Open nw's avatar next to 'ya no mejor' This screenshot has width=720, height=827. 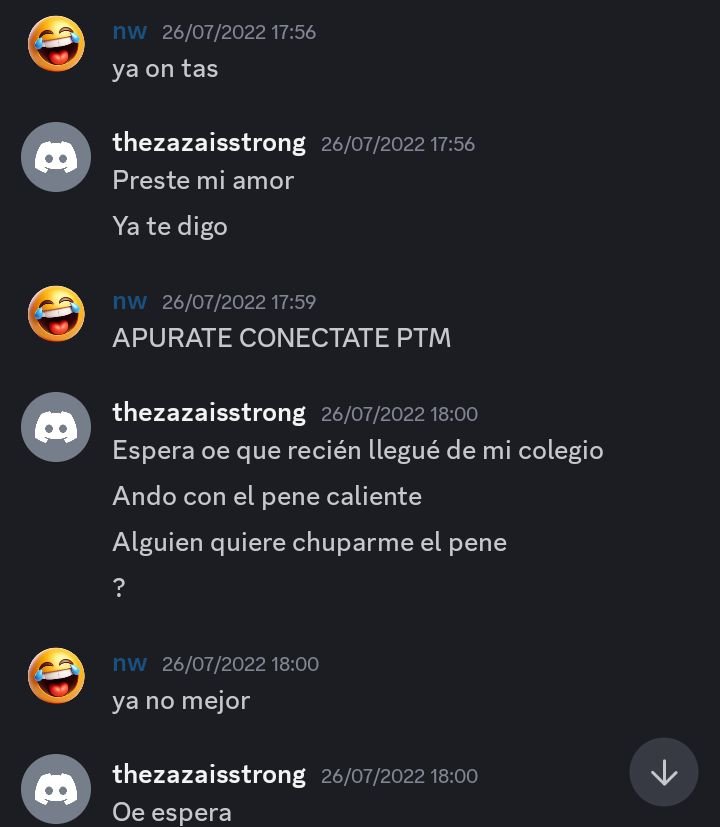(56, 675)
